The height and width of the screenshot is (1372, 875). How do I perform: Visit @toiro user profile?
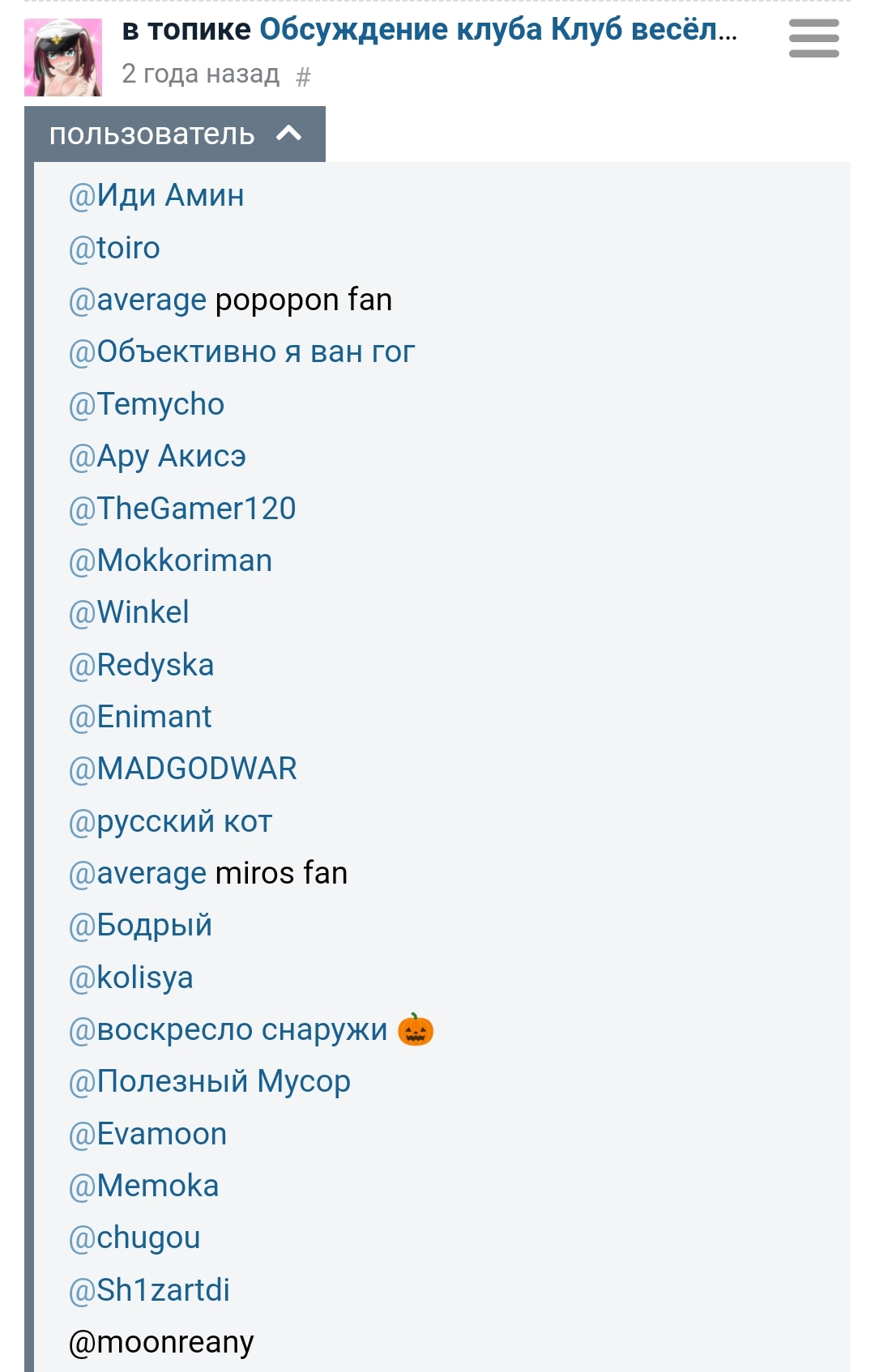click(x=114, y=248)
